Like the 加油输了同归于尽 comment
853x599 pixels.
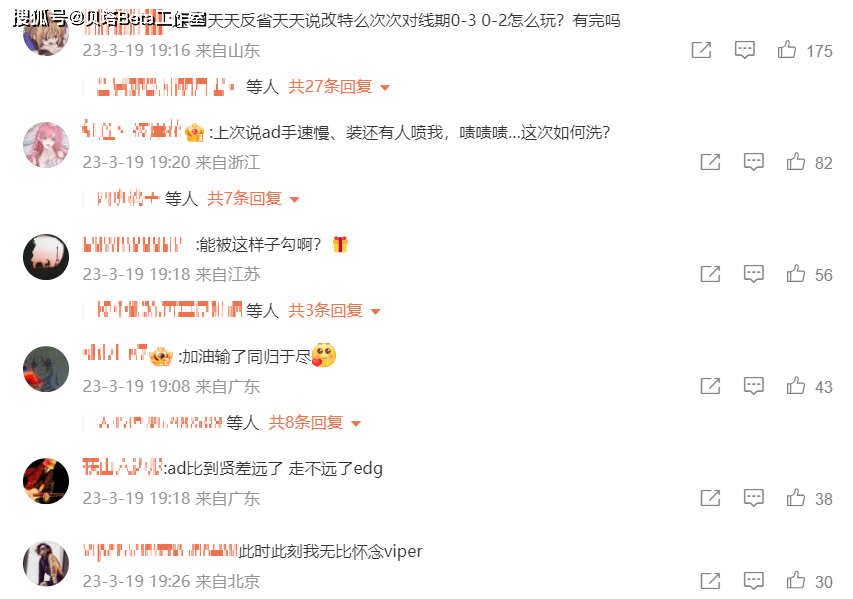click(x=796, y=386)
